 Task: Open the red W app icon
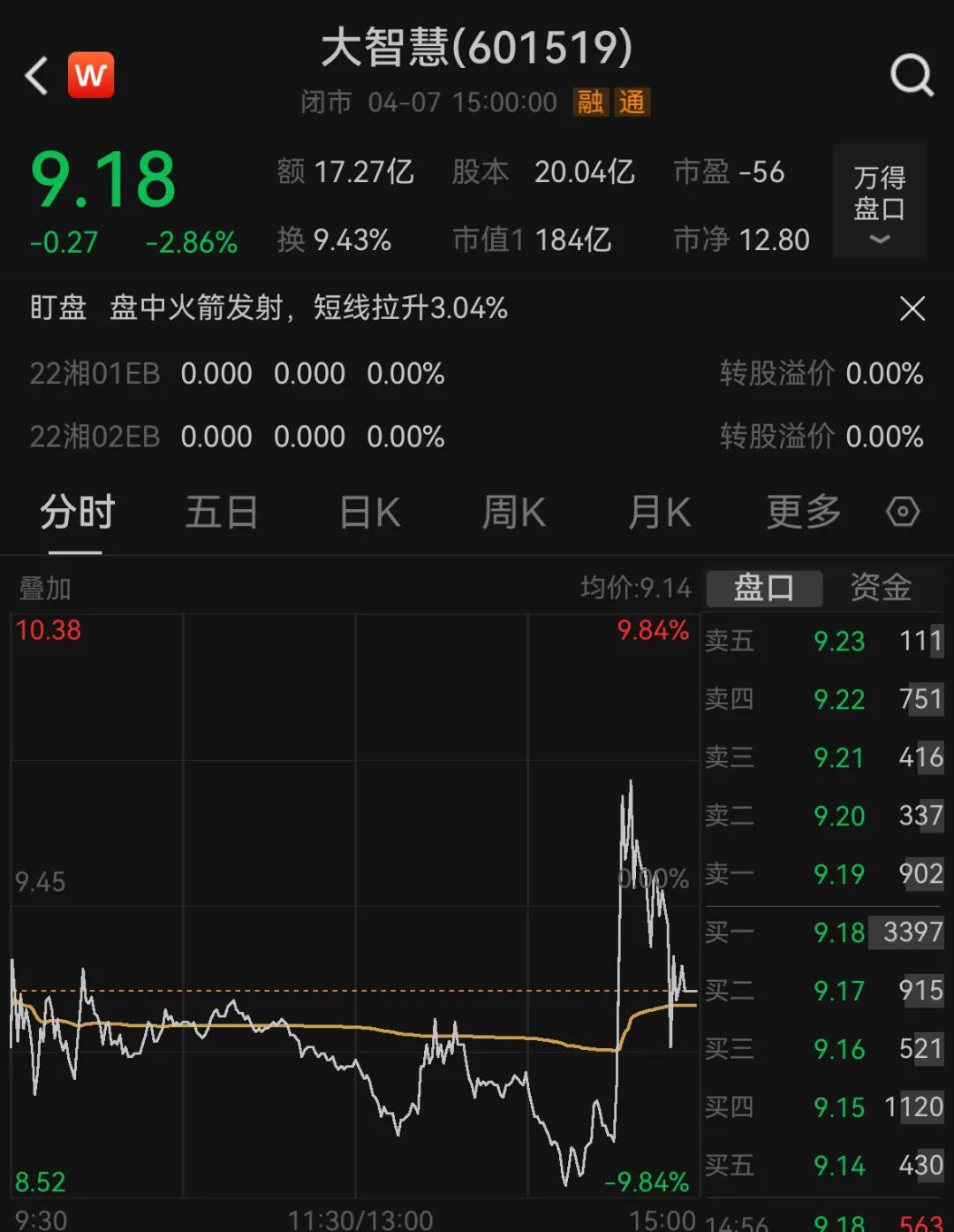(91, 75)
